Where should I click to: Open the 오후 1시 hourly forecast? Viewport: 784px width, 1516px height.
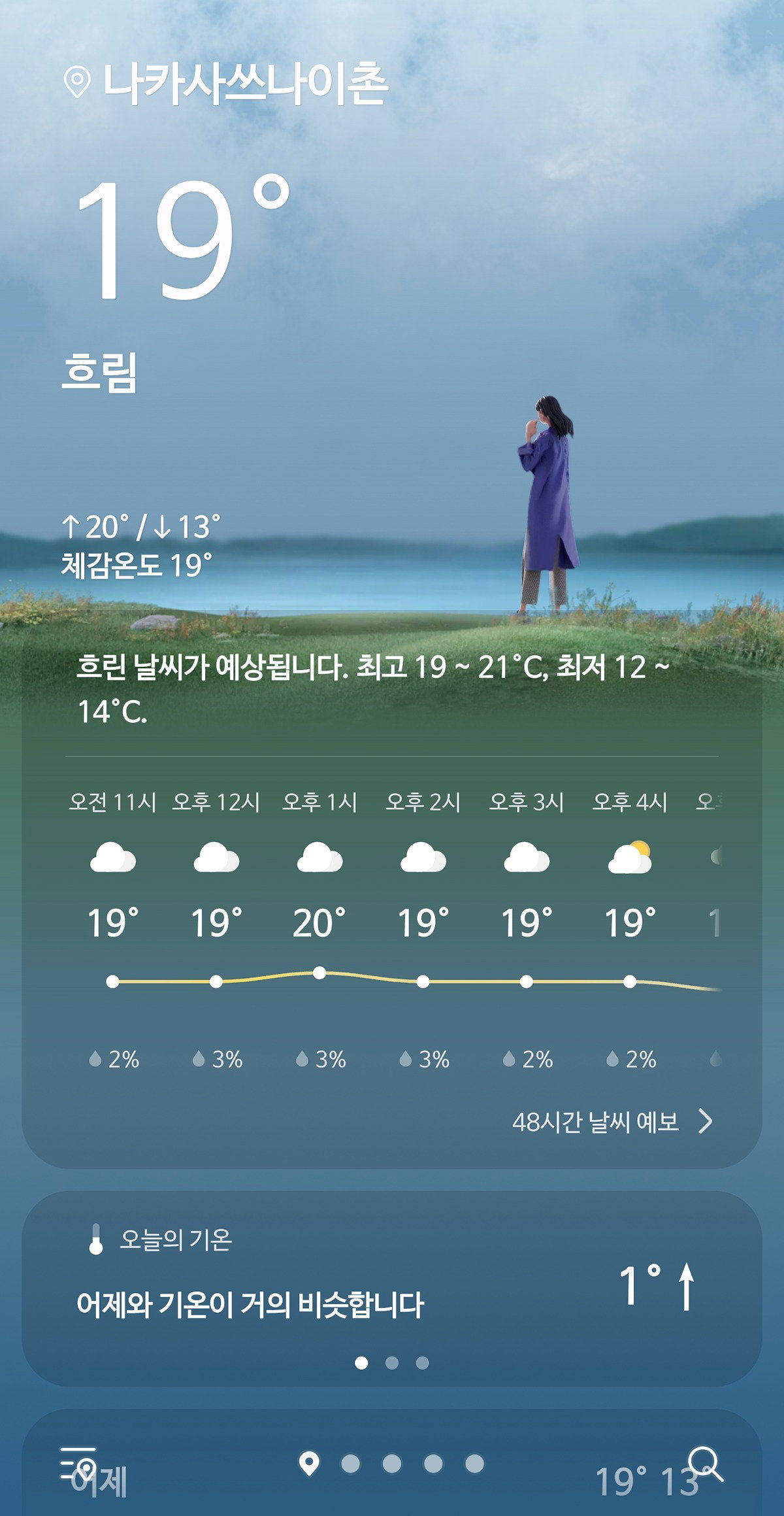pos(319,928)
